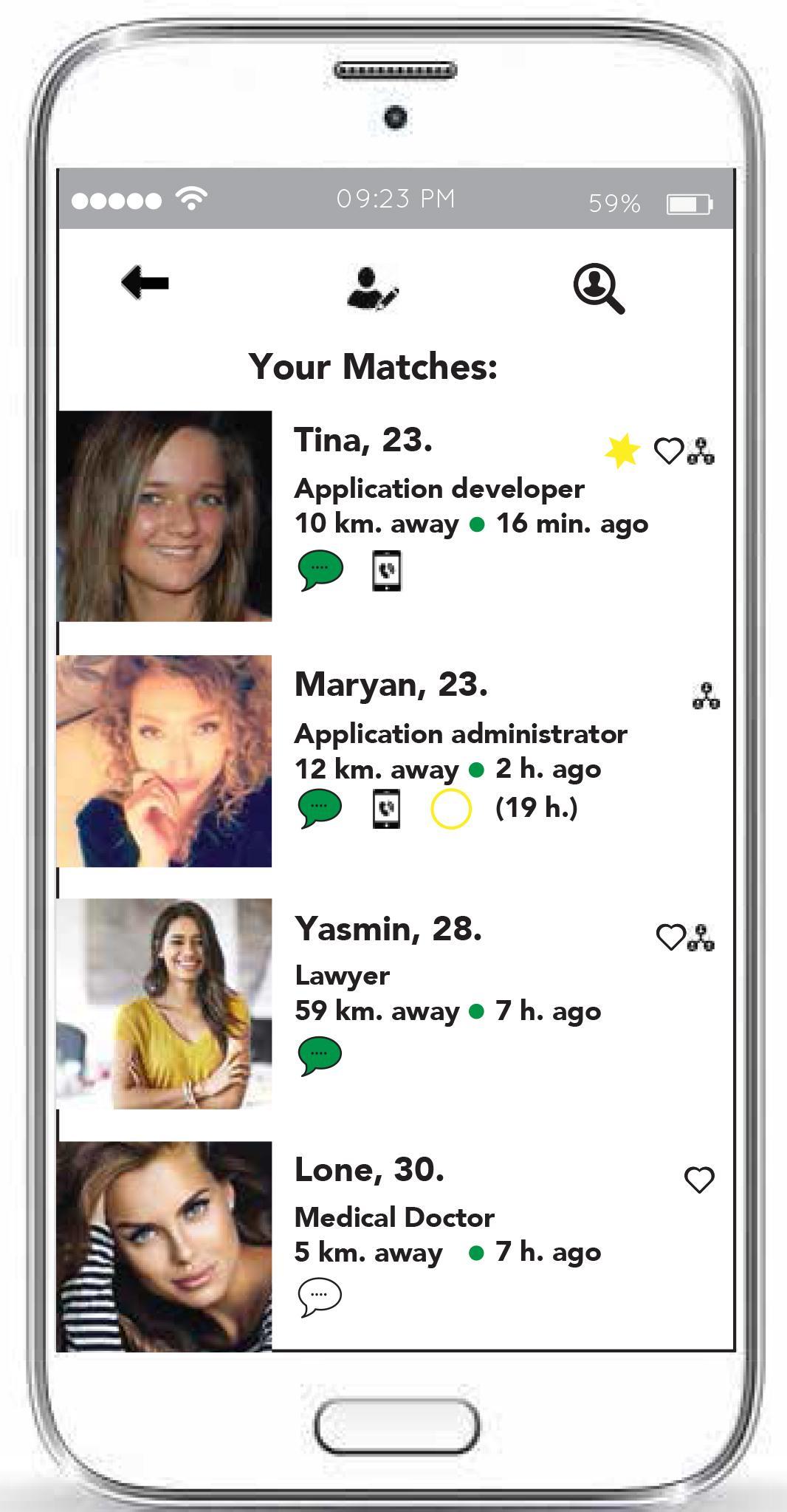
Task: Like Tina with the heart icon
Action: [x=669, y=451]
